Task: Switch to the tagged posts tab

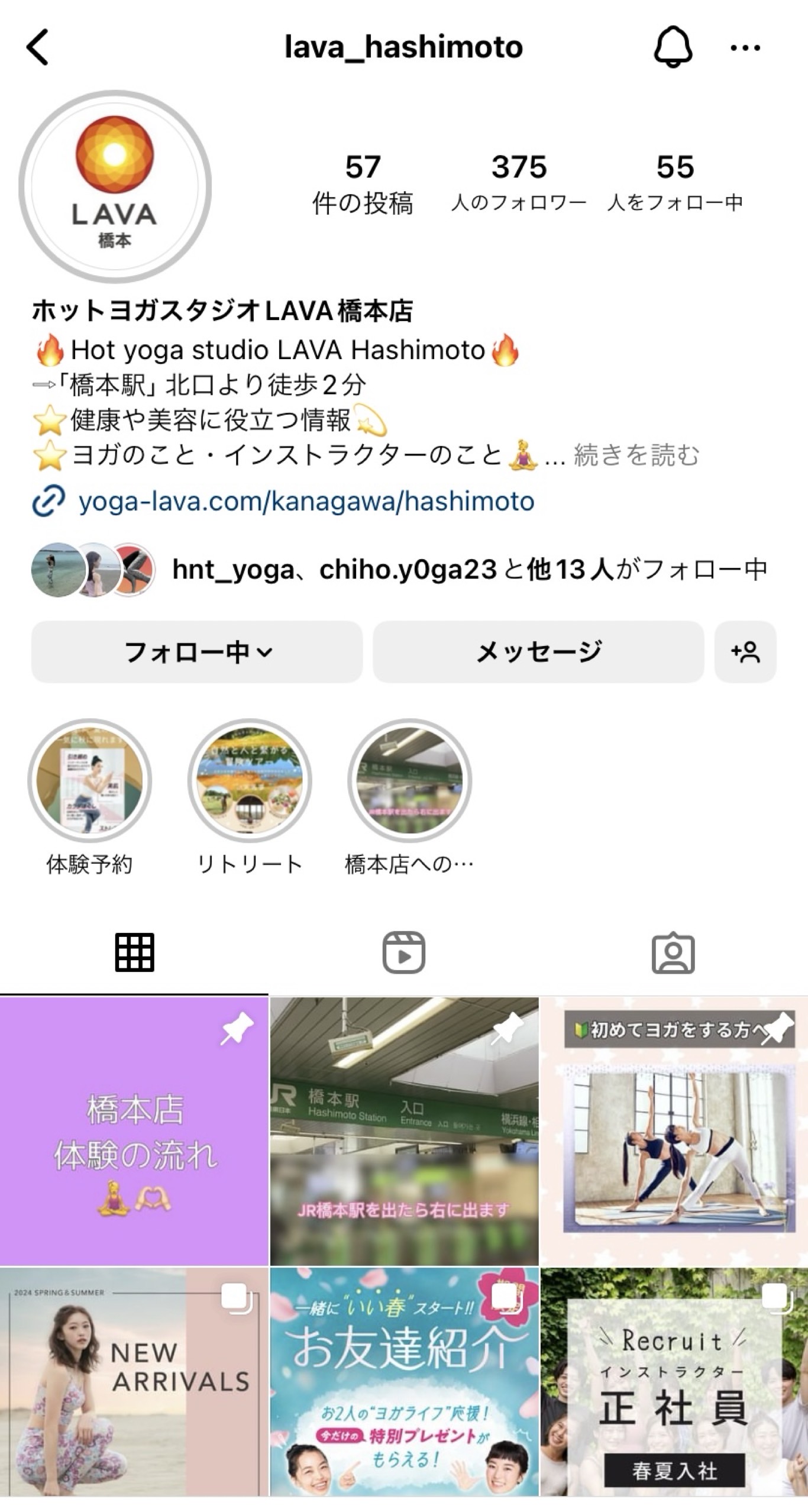Action: click(673, 953)
